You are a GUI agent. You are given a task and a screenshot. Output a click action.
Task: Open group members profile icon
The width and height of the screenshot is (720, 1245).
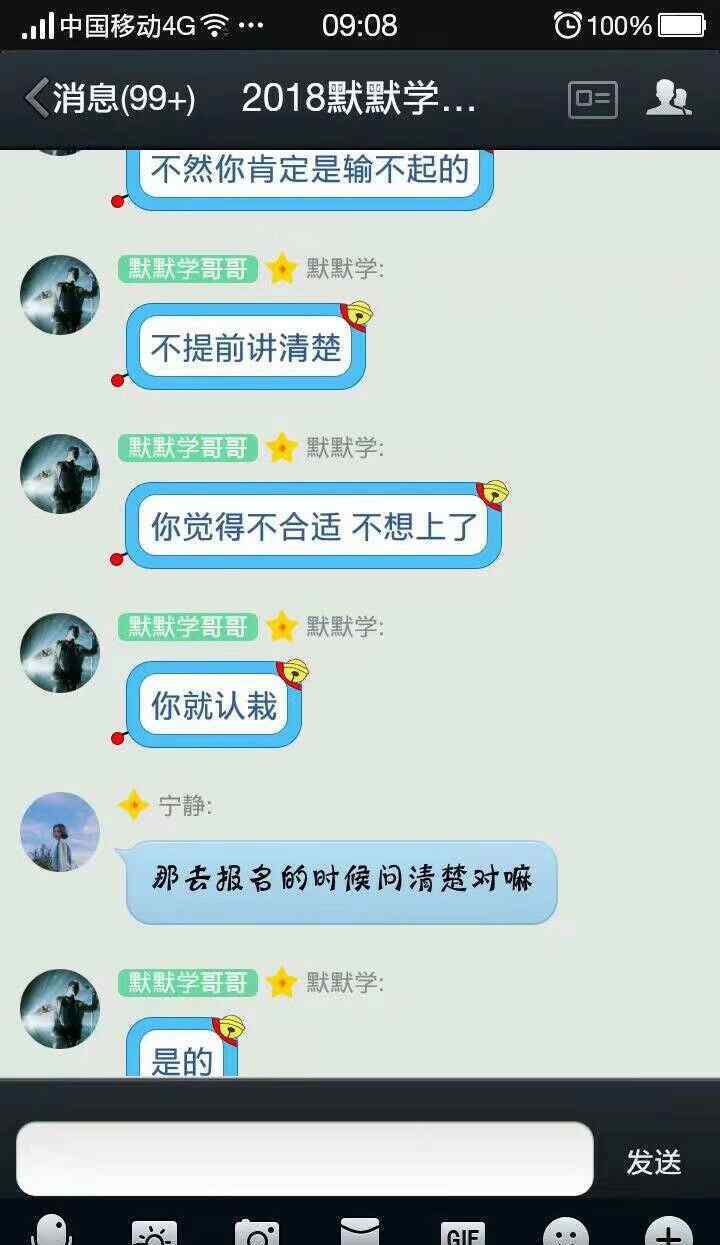click(668, 98)
